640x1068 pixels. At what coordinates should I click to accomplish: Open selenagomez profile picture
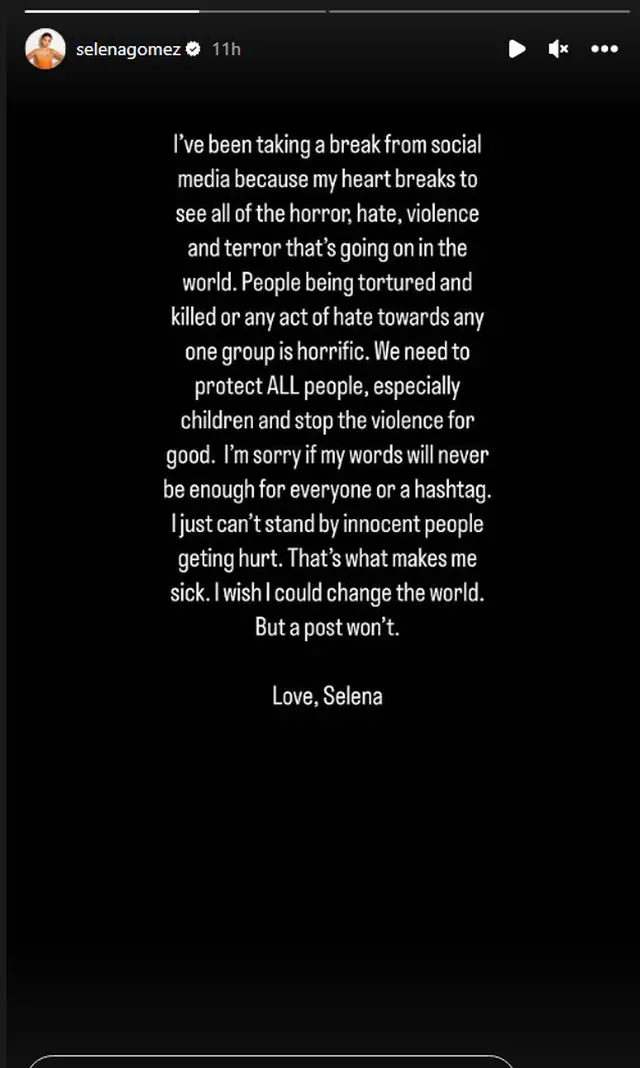coord(45,48)
